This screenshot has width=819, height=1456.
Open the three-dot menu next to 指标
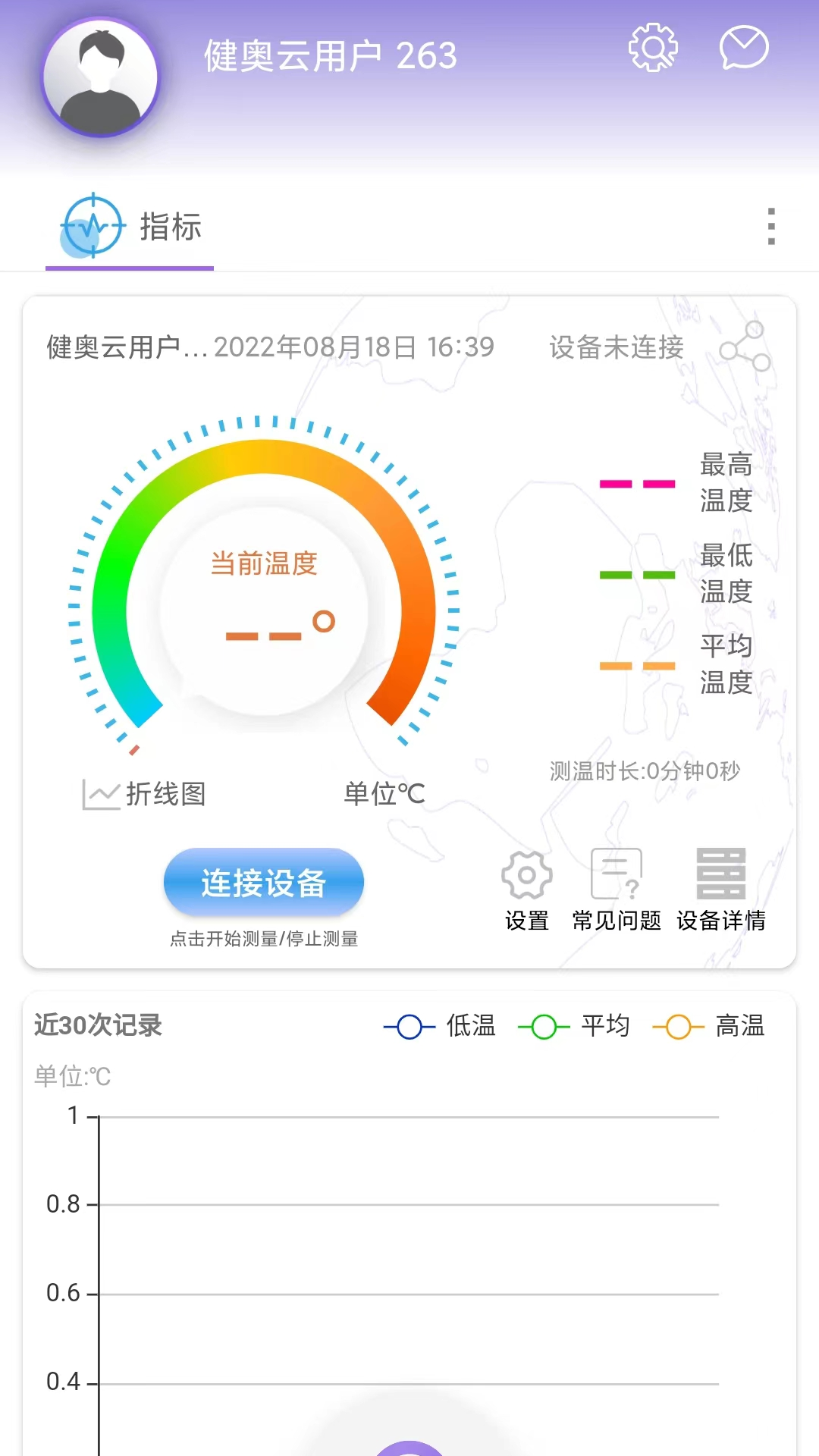click(x=771, y=225)
